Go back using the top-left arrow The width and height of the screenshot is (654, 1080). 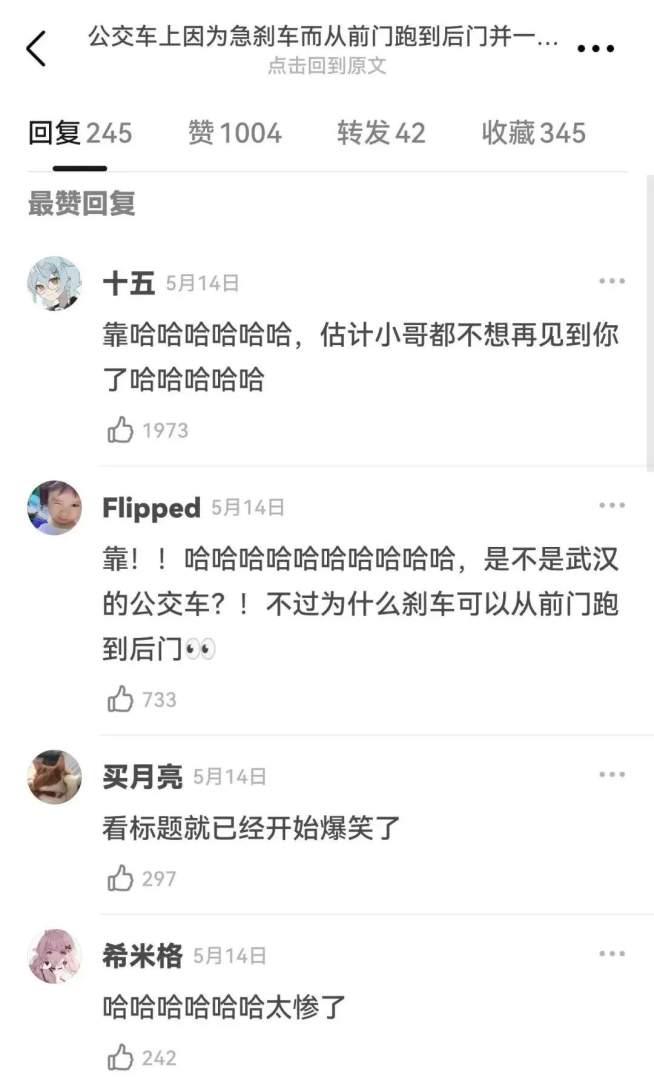36,47
